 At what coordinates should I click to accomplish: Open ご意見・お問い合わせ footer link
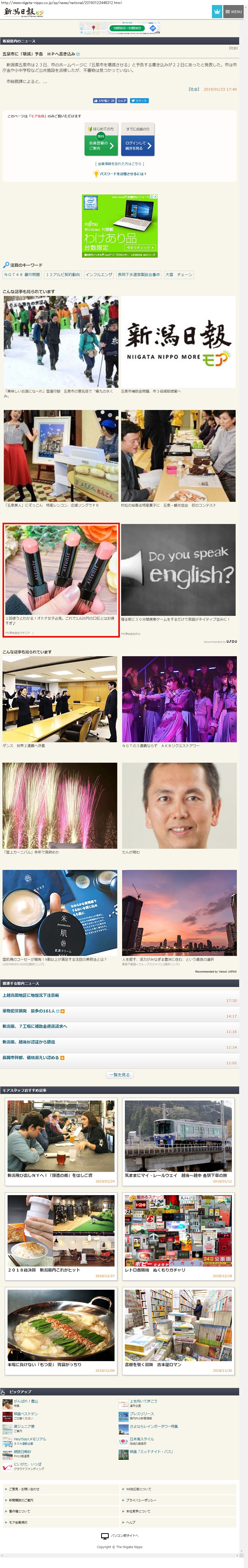click(x=24, y=1490)
